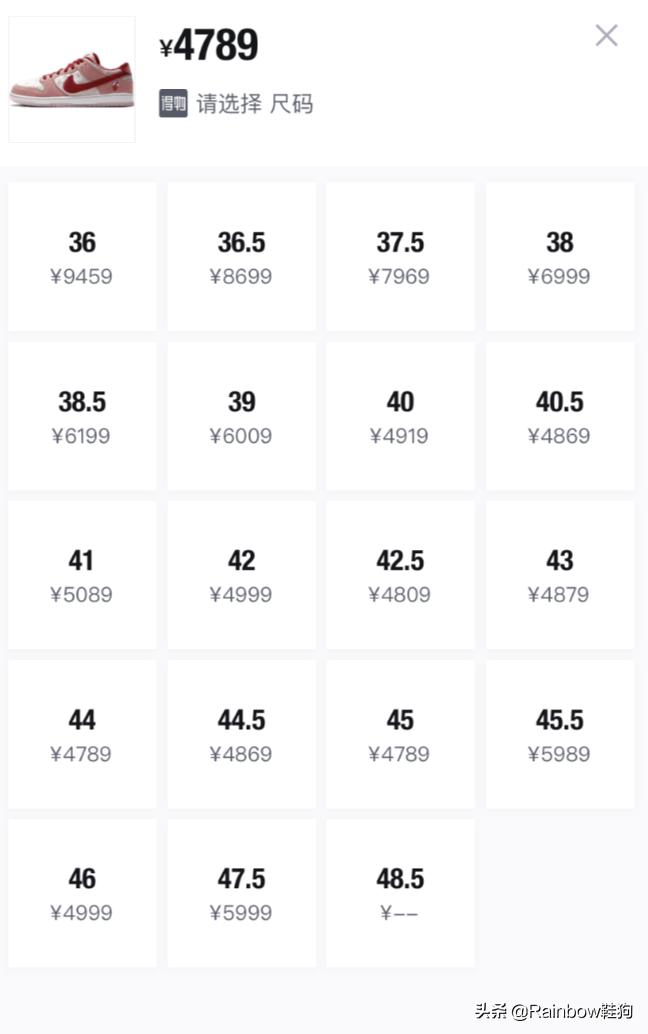The image size is (648, 1034).
Task: Tap size 45 at ¥4789
Action: 400,734
